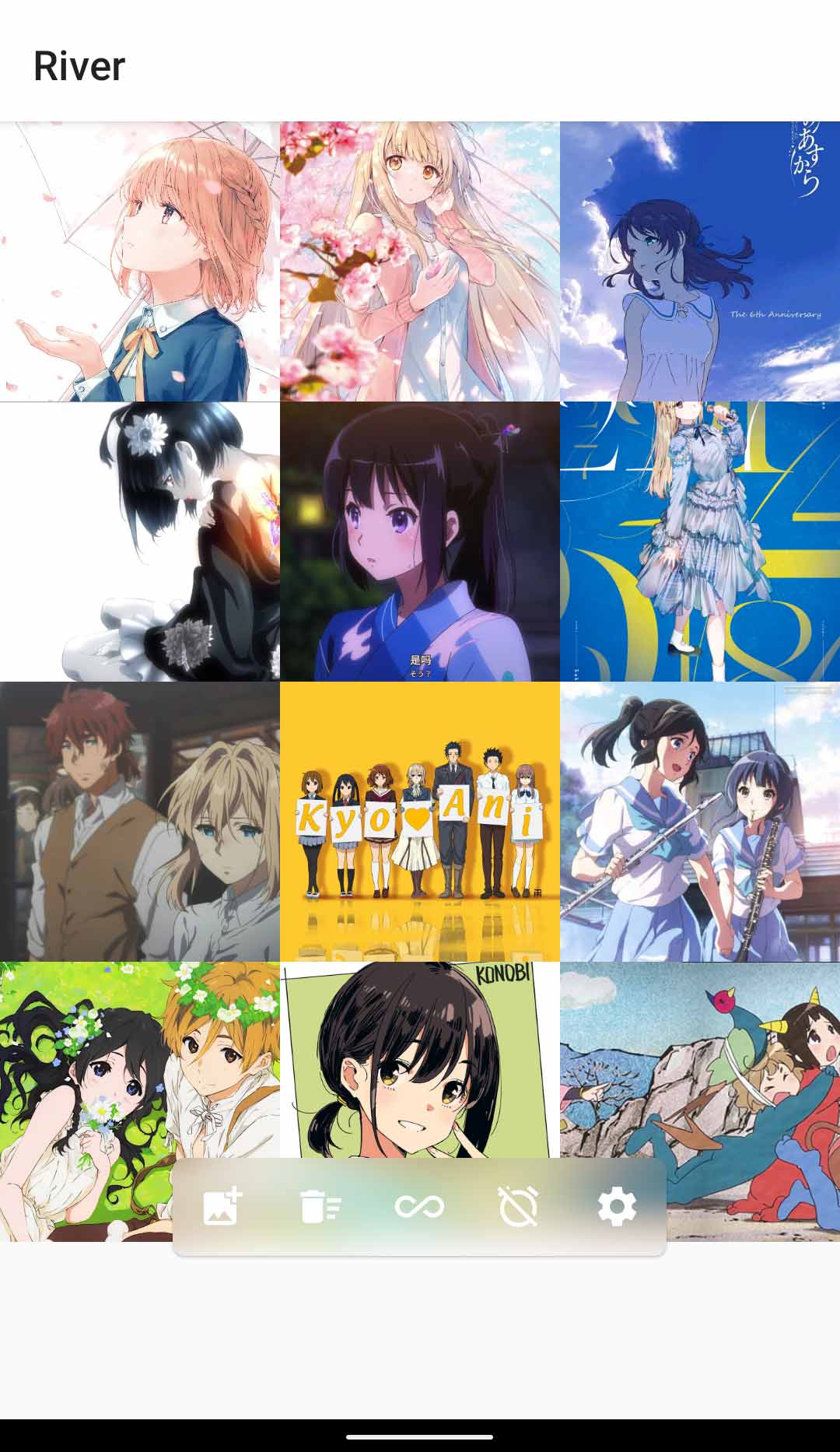Tap the add image icon

pos(222,1207)
